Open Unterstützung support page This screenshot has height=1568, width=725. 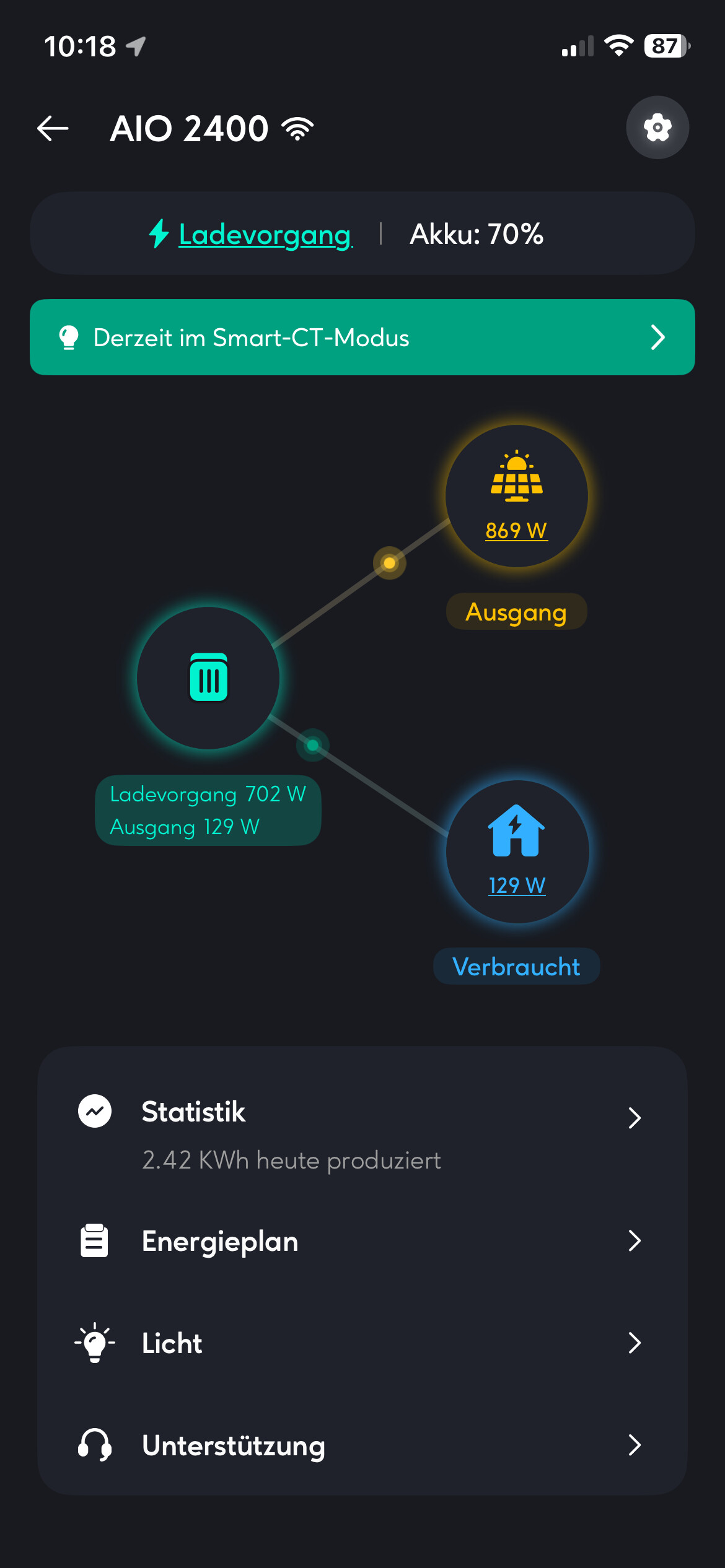click(x=362, y=1445)
